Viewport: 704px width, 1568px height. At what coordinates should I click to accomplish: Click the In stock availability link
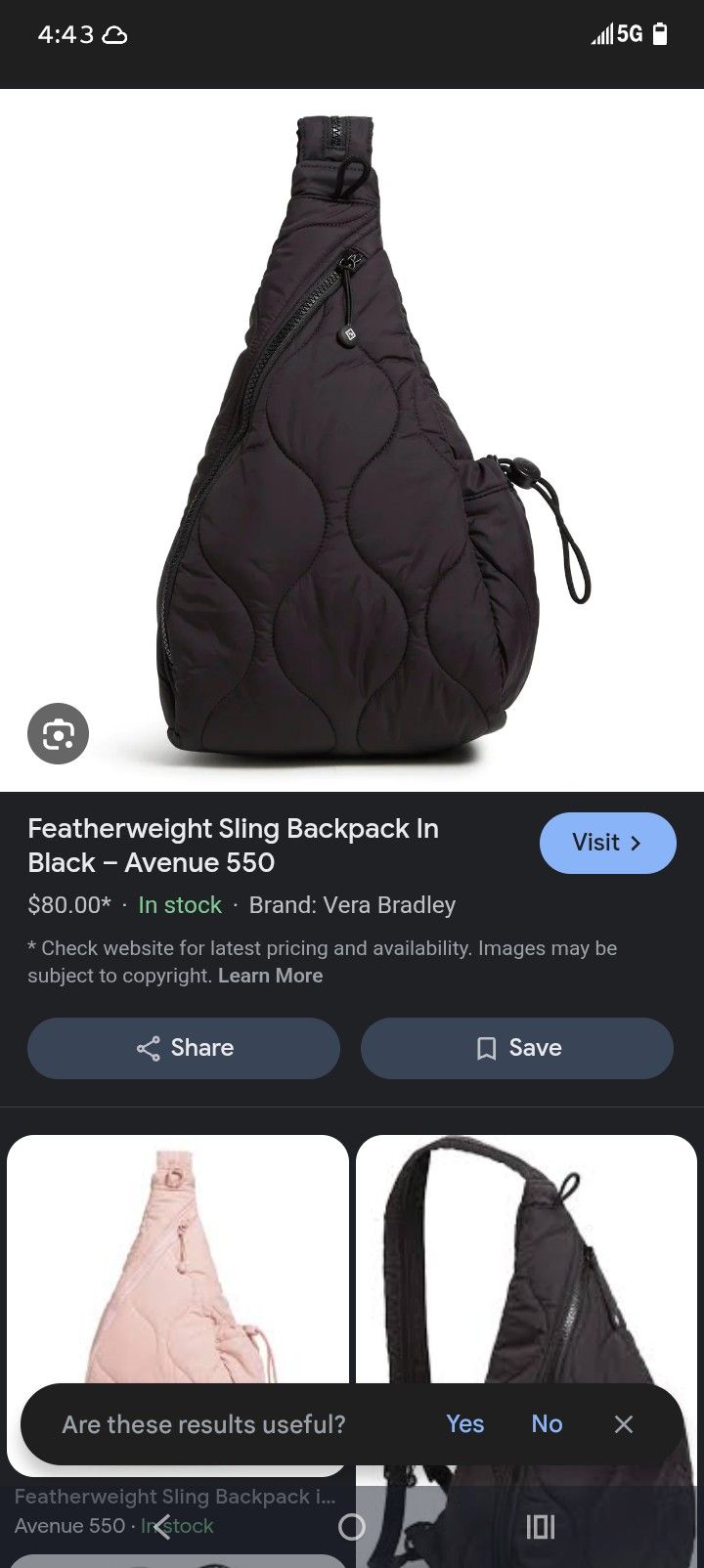(x=179, y=904)
